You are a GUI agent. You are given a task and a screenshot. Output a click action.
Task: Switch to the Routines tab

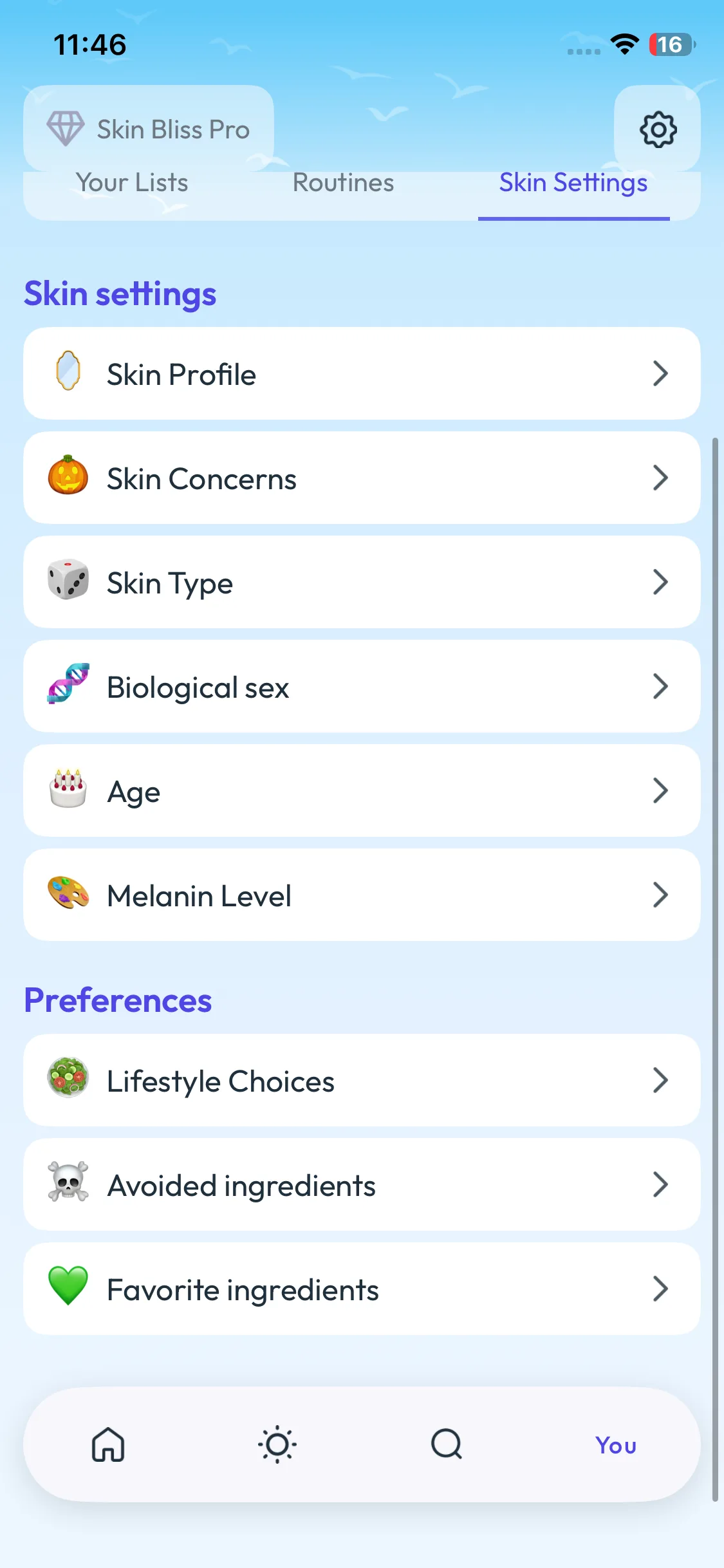coord(343,183)
